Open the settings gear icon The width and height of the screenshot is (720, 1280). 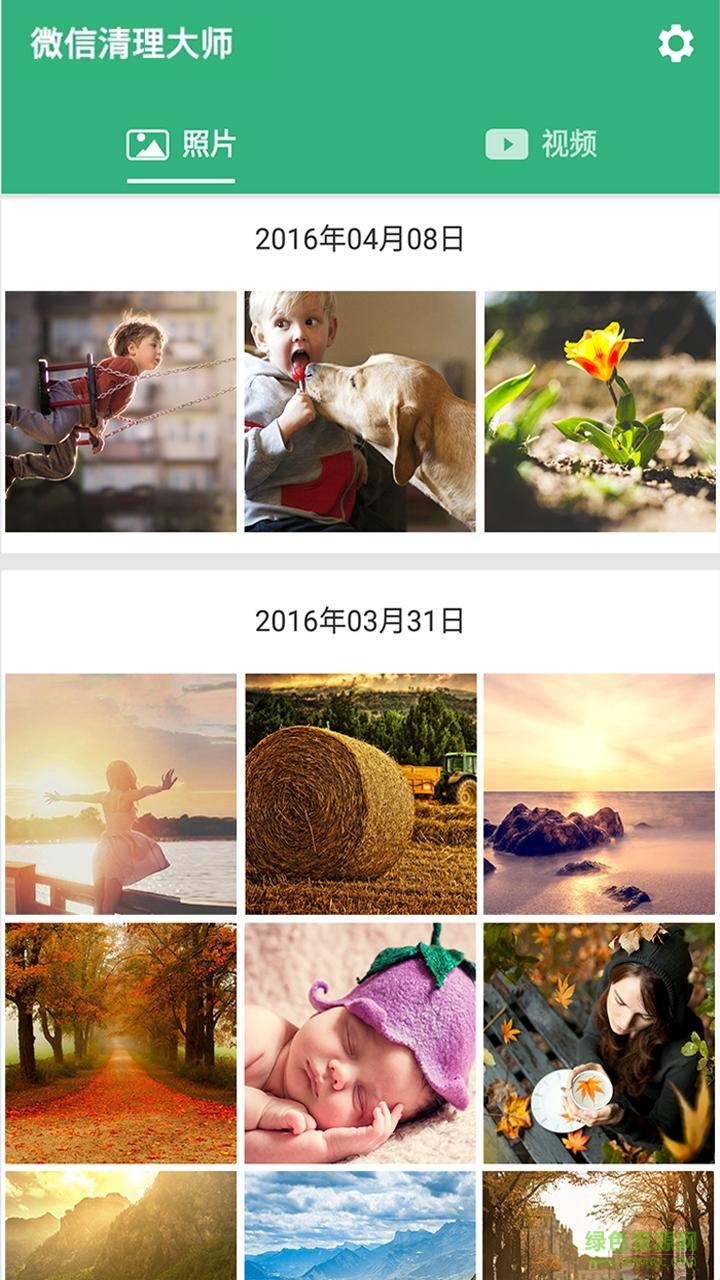click(675, 44)
